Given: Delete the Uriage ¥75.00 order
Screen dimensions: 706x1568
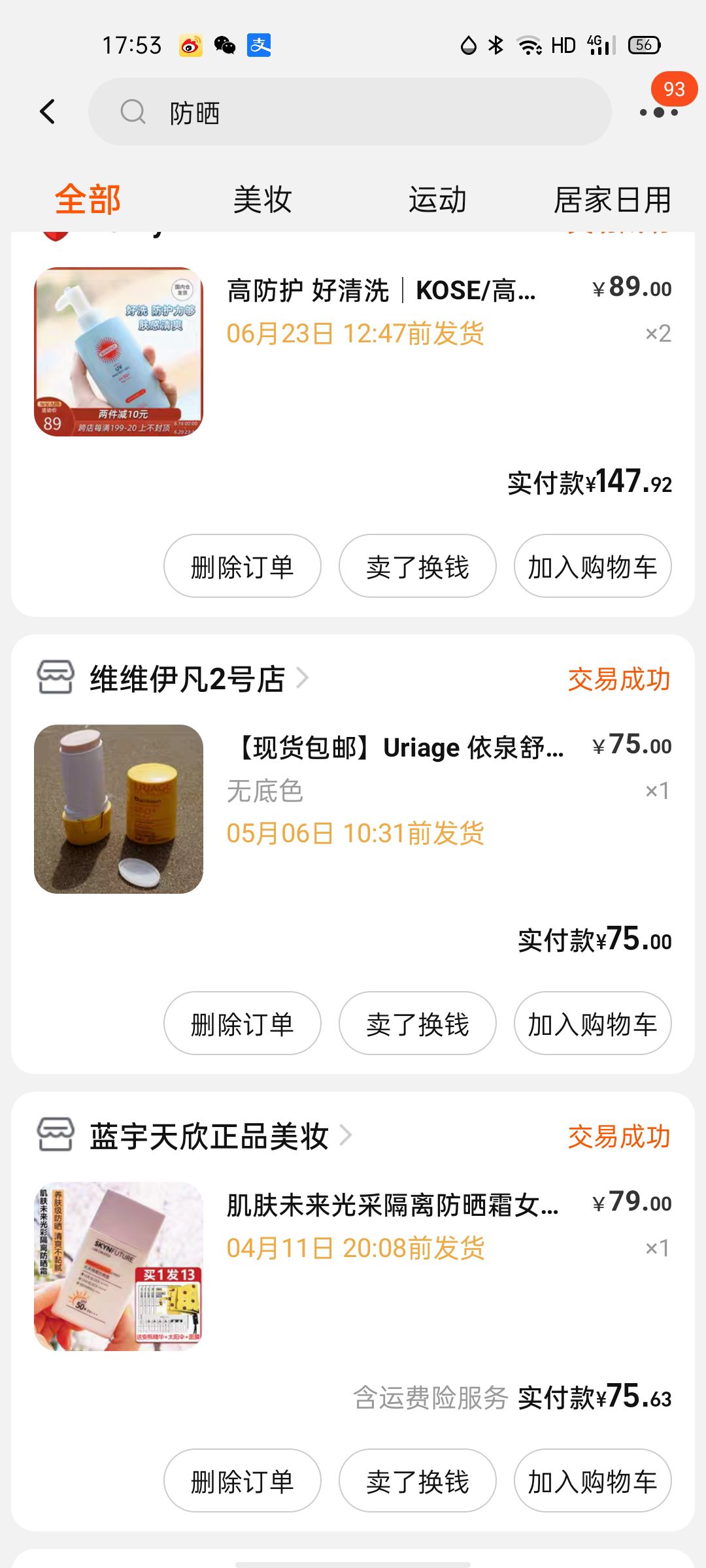Looking at the screenshot, I should pyautogui.click(x=242, y=1024).
